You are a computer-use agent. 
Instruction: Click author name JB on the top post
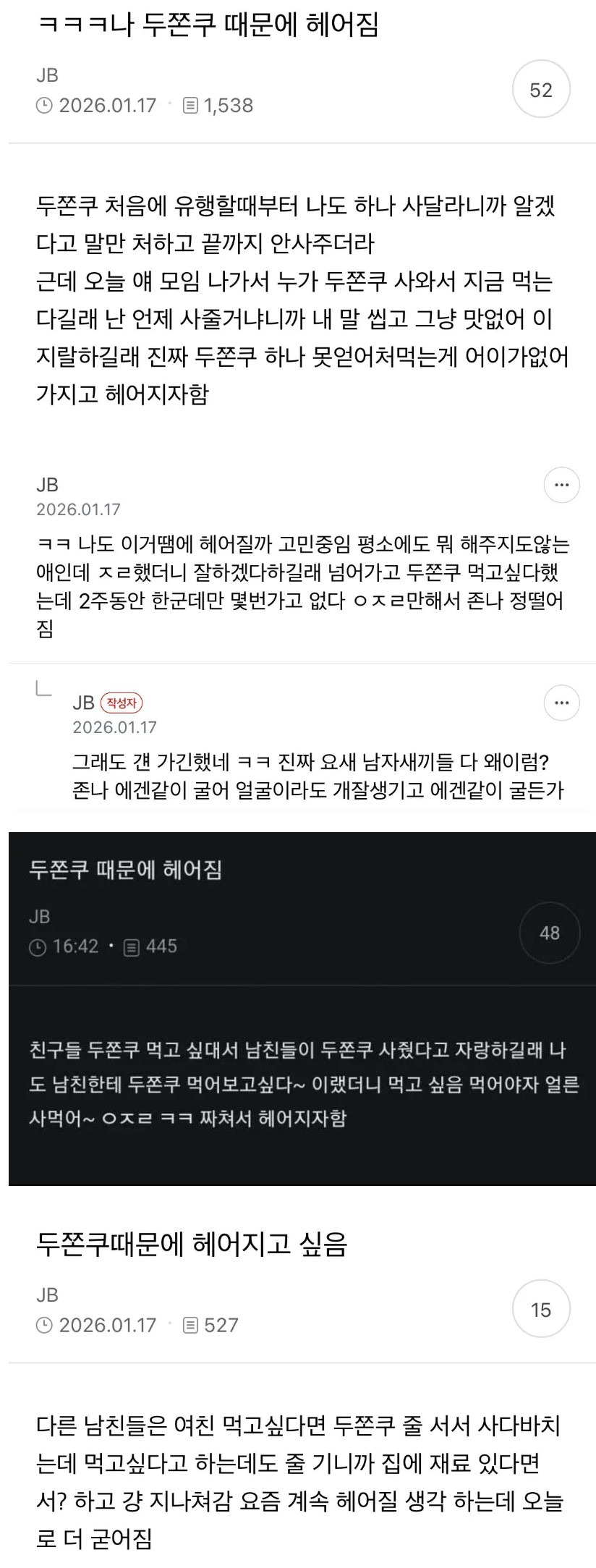pyautogui.click(x=47, y=75)
